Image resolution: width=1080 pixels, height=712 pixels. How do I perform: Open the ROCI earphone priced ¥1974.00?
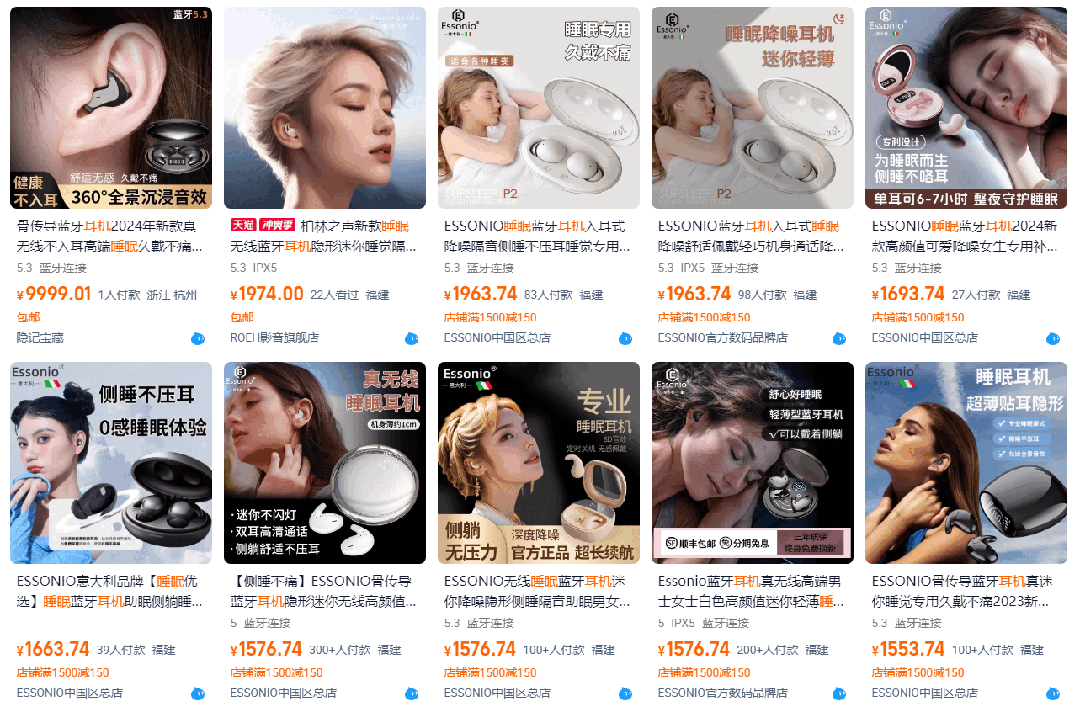pos(324,108)
